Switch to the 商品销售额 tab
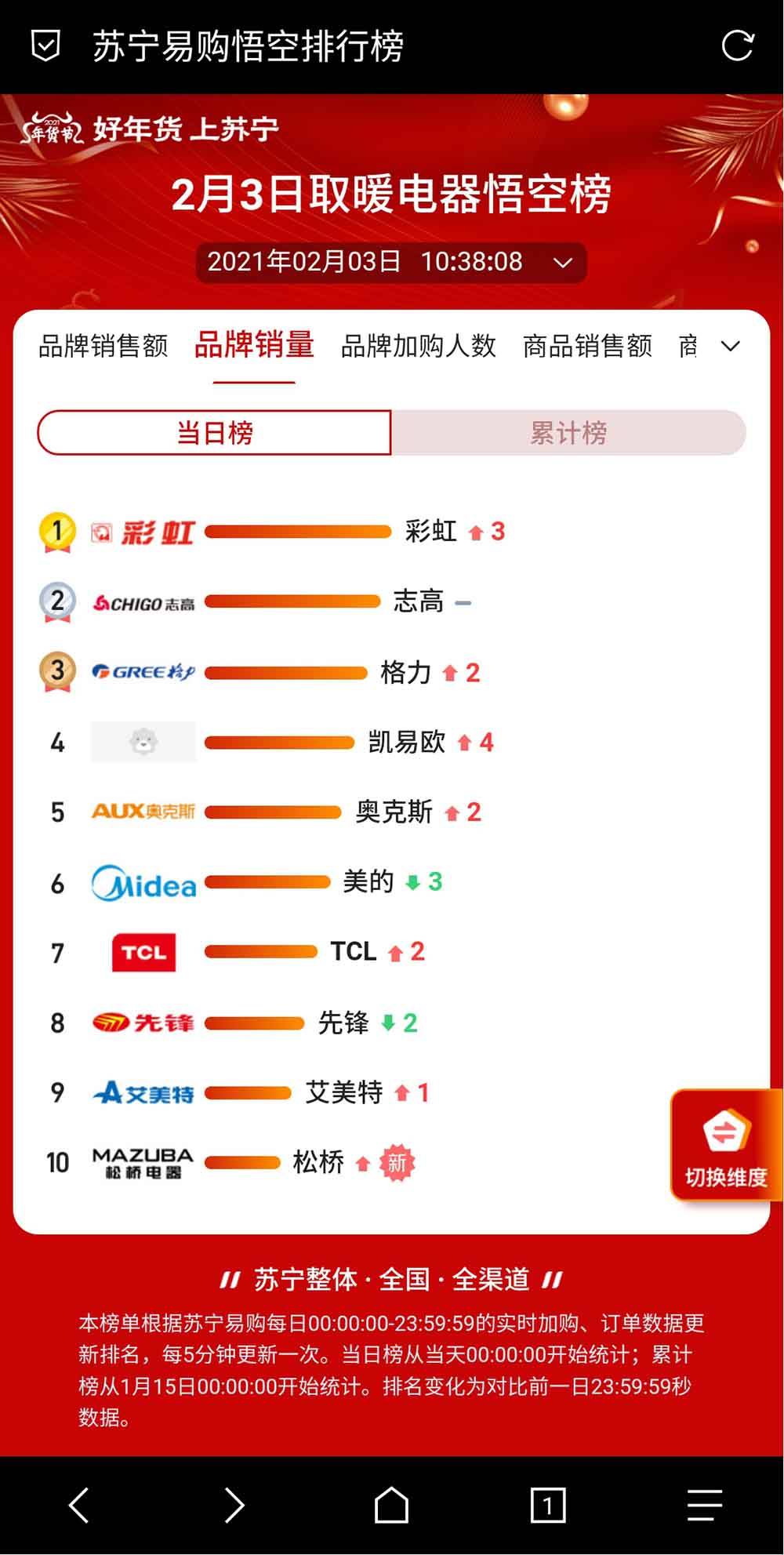Screen dimensions: 784x1555 click(588, 346)
